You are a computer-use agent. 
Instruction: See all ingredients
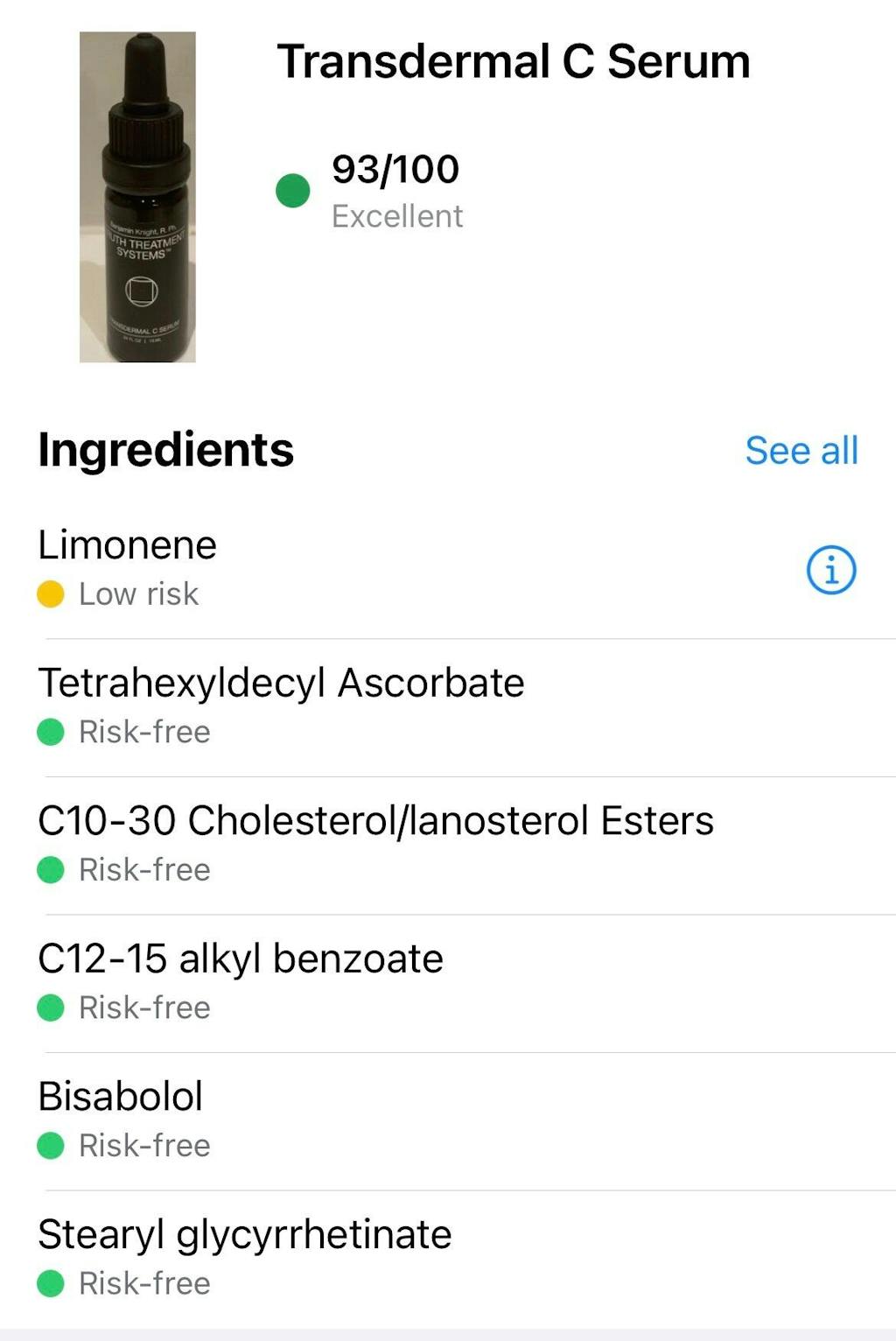tap(801, 451)
